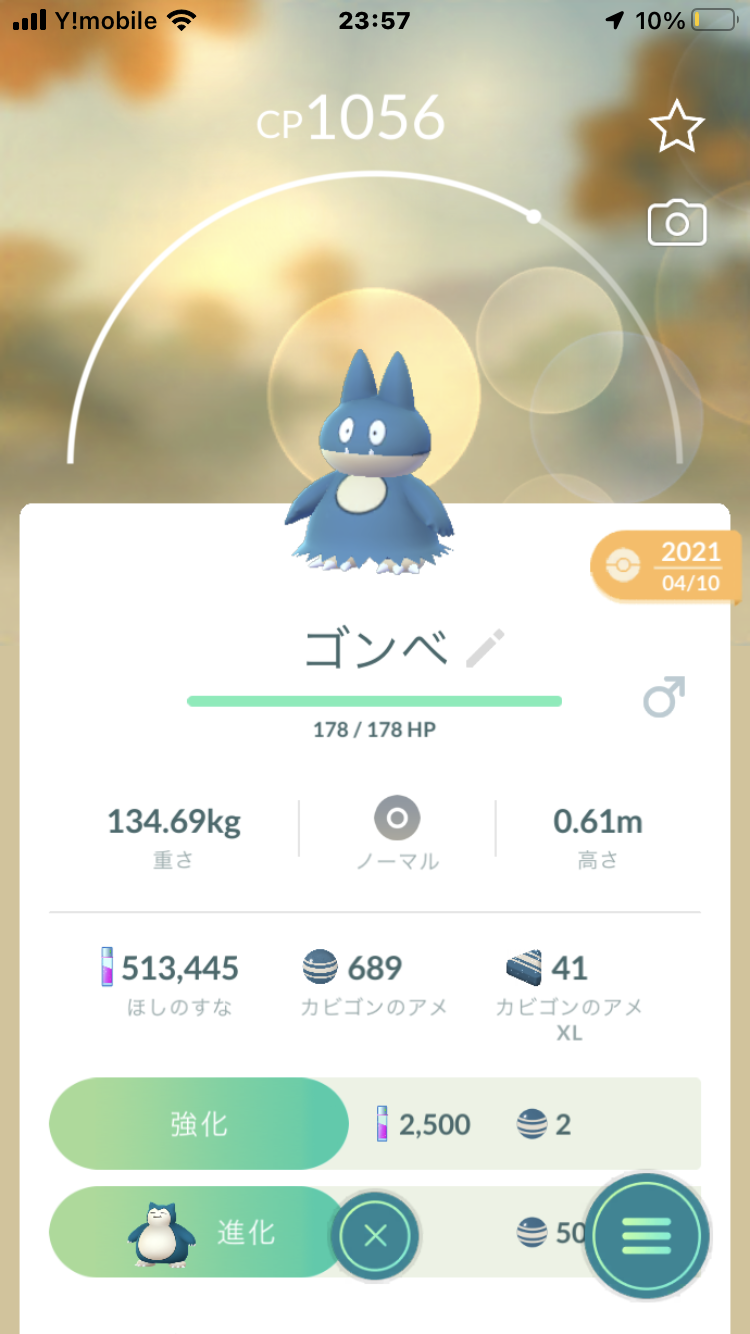Tap the 強化 power up button
The width and height of the screenshot is (750, 1334).
pyautogui.click(x=199, y=1124)
